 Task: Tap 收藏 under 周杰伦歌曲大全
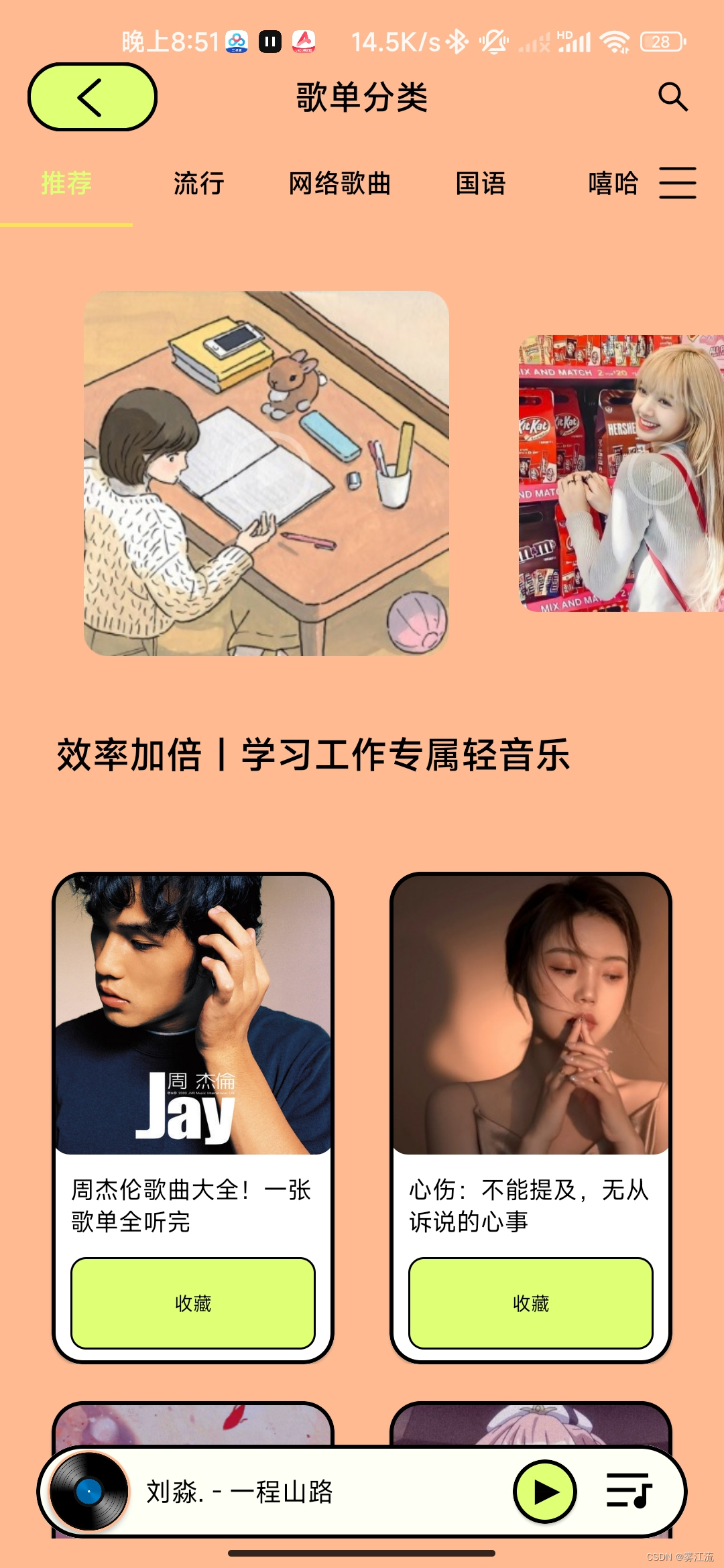tap(193, 1303)
